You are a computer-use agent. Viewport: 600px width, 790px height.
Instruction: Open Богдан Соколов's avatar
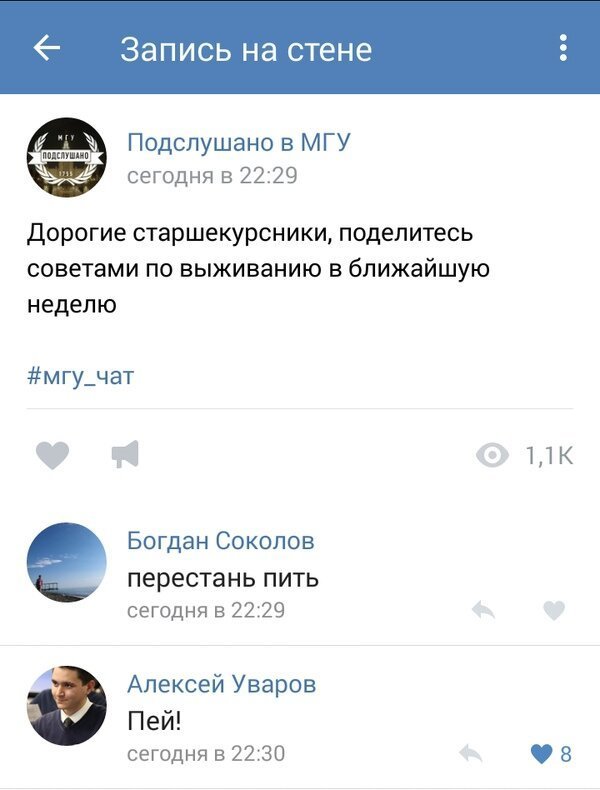coord(66,562)
